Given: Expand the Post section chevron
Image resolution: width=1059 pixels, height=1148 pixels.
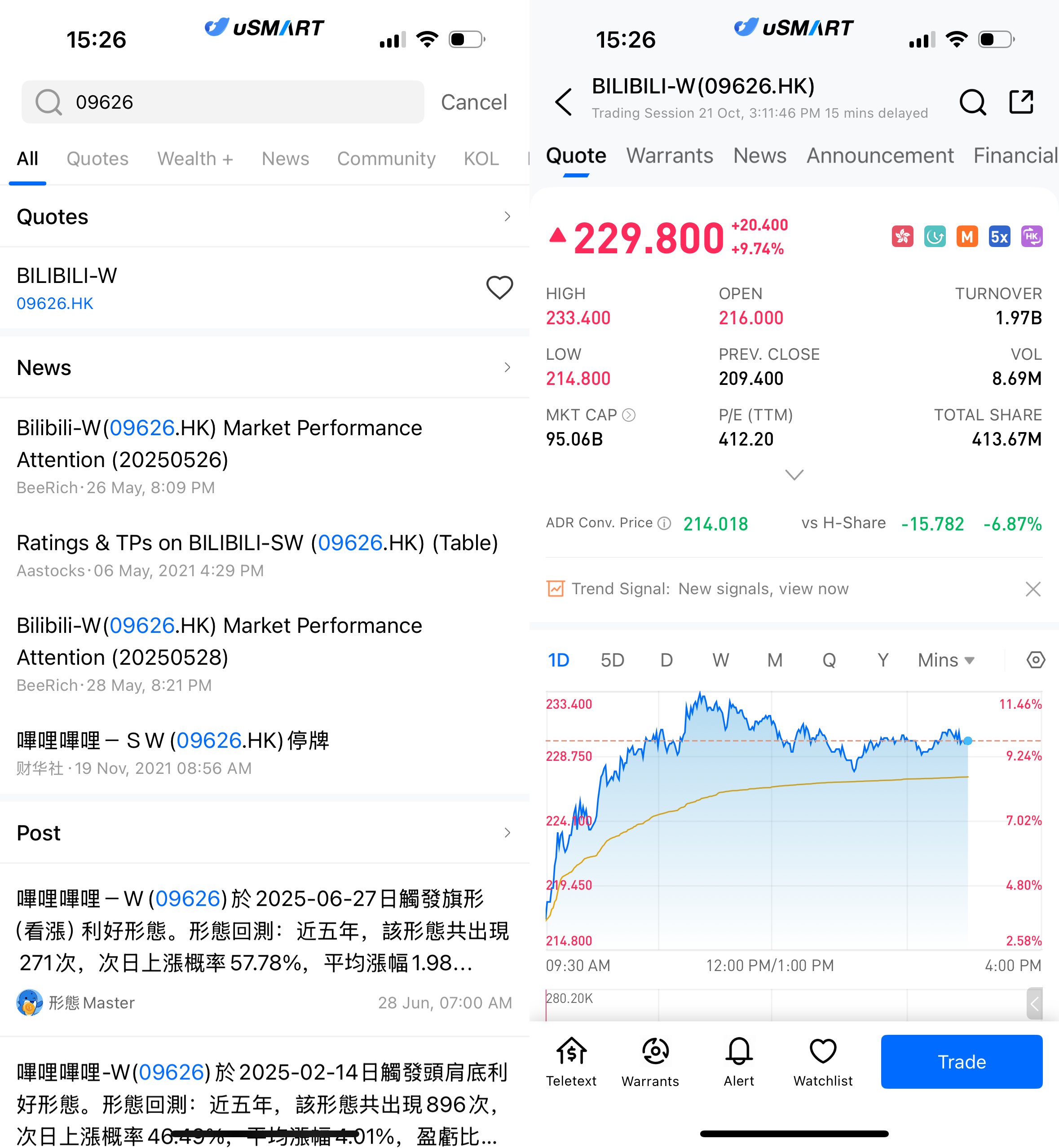Looking at the screenshot, I should click(x=507, y=833).
